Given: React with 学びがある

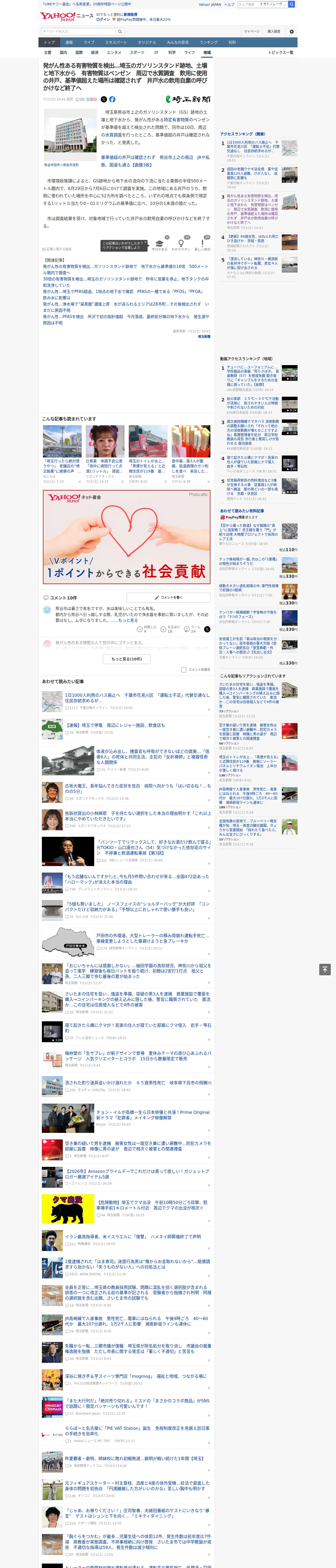Looking at the screenshot, I should click(160, 244).
